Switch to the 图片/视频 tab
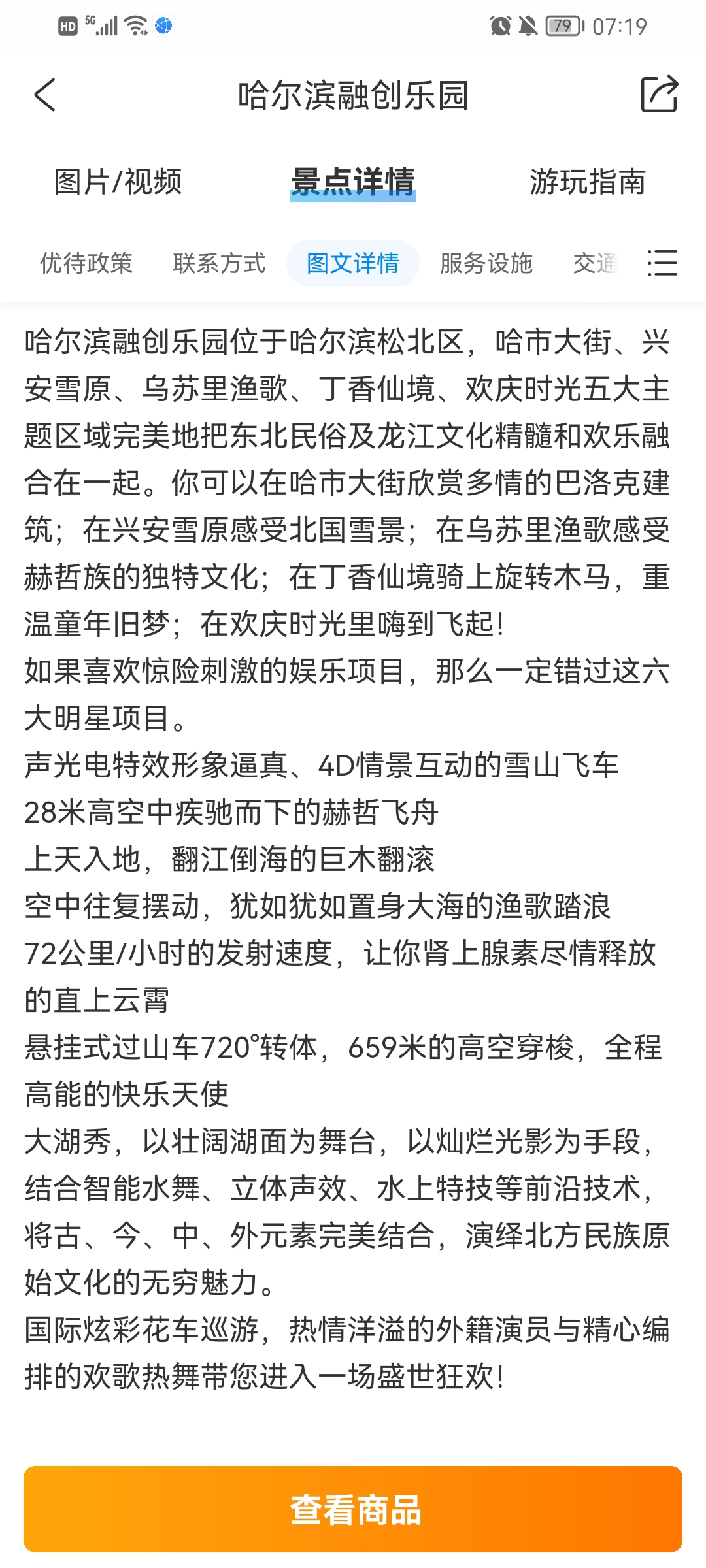 (118, 182)
